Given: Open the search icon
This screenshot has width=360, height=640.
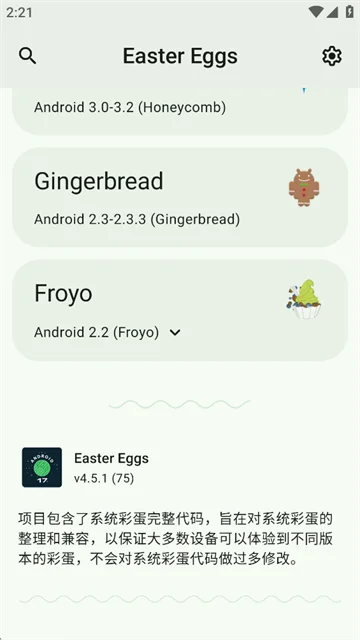Looking at the screenshot, I should click(27, 56).
